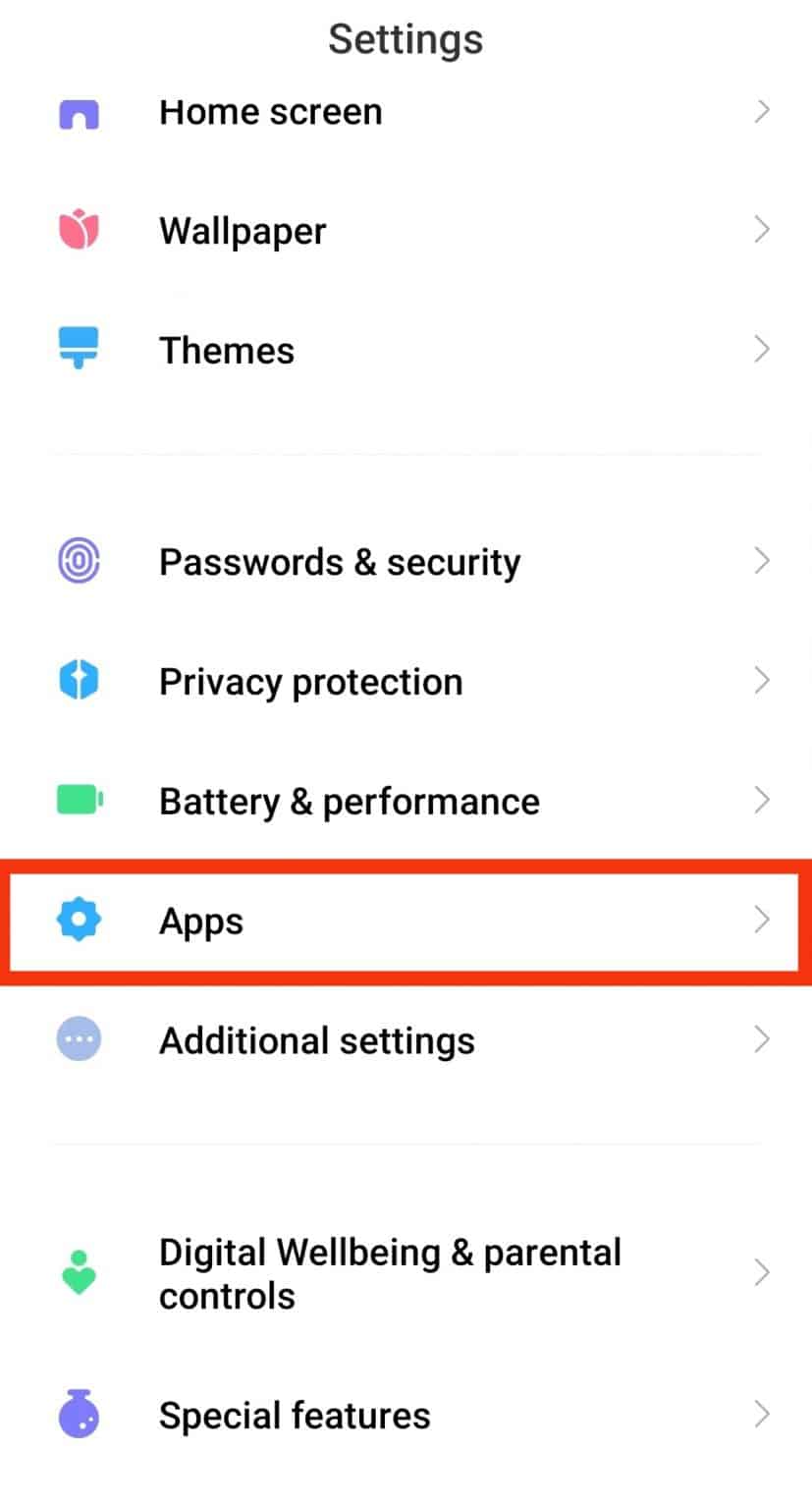Tap the Additional settings ellipsis icon
Image resolution: width=812 pixels, height=1509 pixels.
coord(79,1039)
